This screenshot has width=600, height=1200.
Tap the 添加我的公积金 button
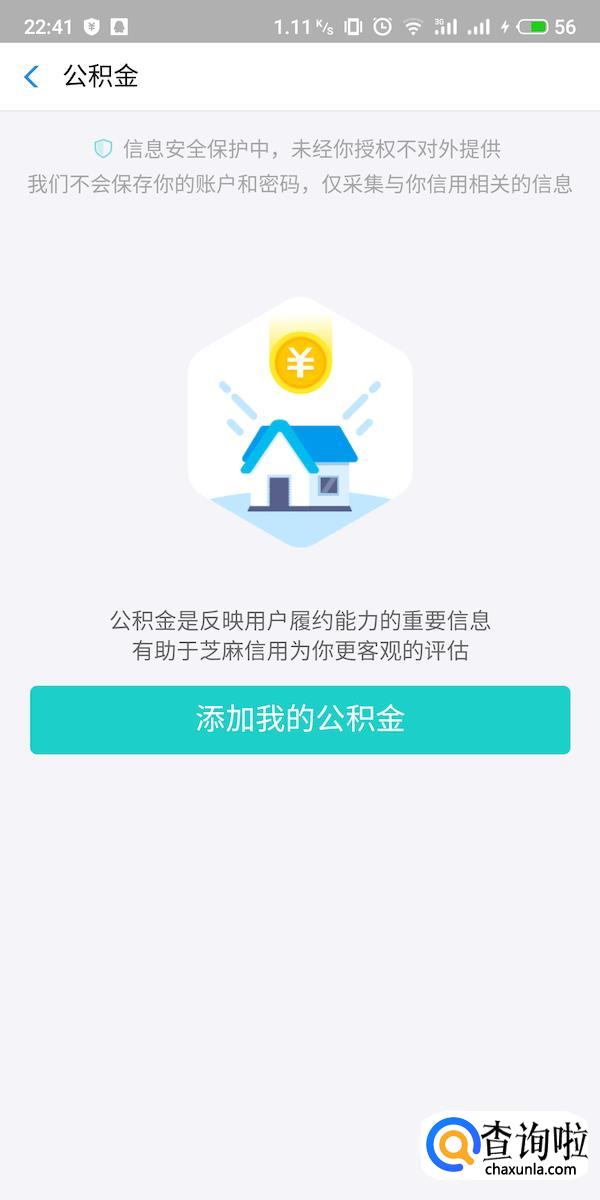tap(300, 719)
